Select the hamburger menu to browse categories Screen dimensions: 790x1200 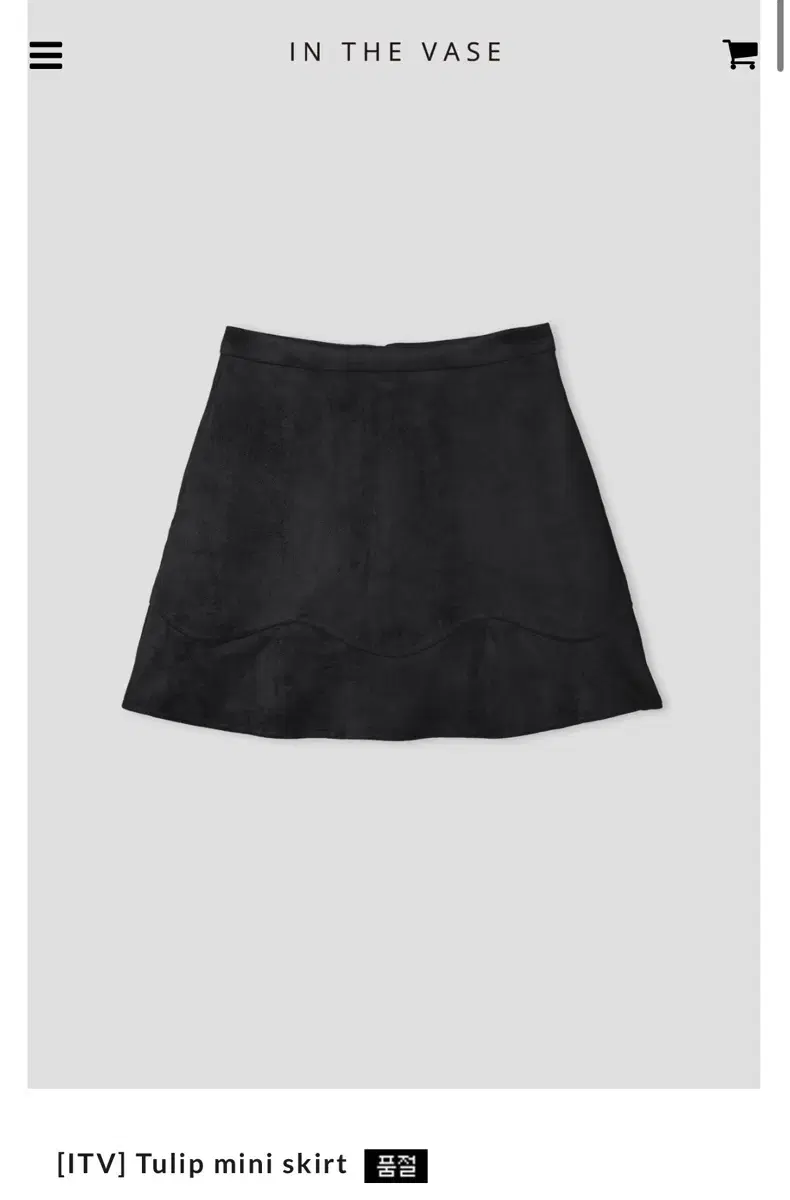click(46, 56)
